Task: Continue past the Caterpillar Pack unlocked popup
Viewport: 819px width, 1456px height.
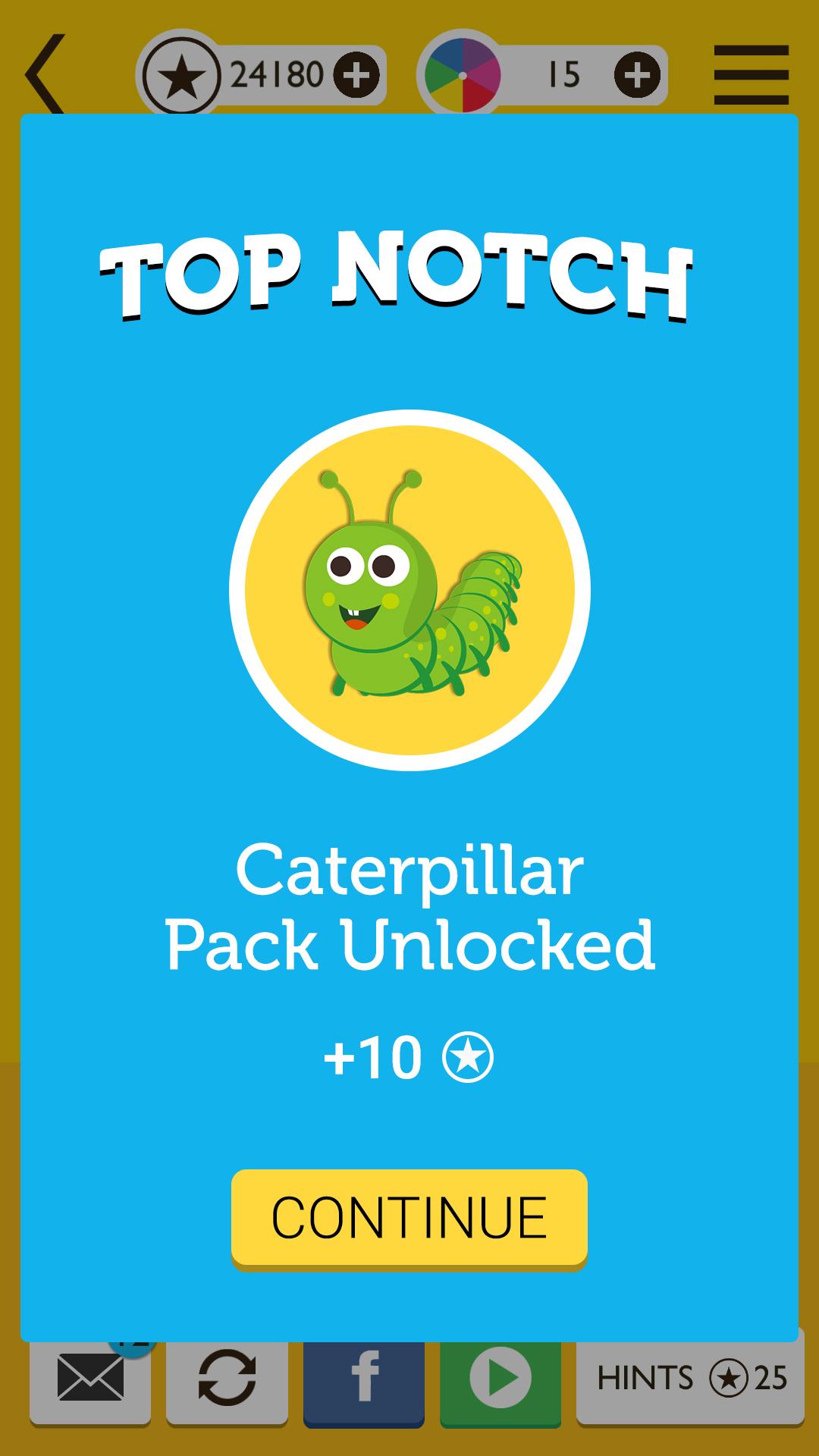Action: pyautogui.click(x=409, y=1217)
